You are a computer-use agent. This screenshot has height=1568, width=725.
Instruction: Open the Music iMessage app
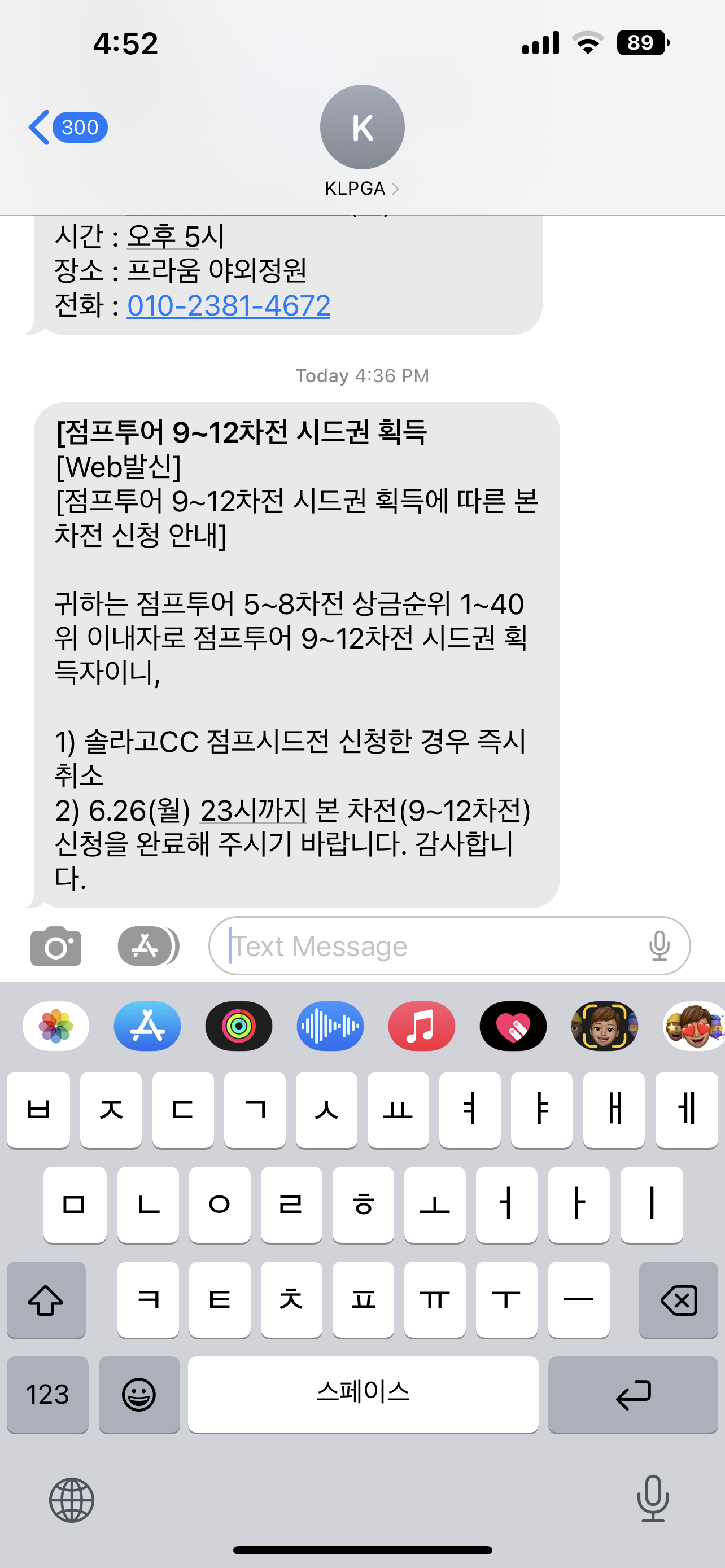(422, 1026)
